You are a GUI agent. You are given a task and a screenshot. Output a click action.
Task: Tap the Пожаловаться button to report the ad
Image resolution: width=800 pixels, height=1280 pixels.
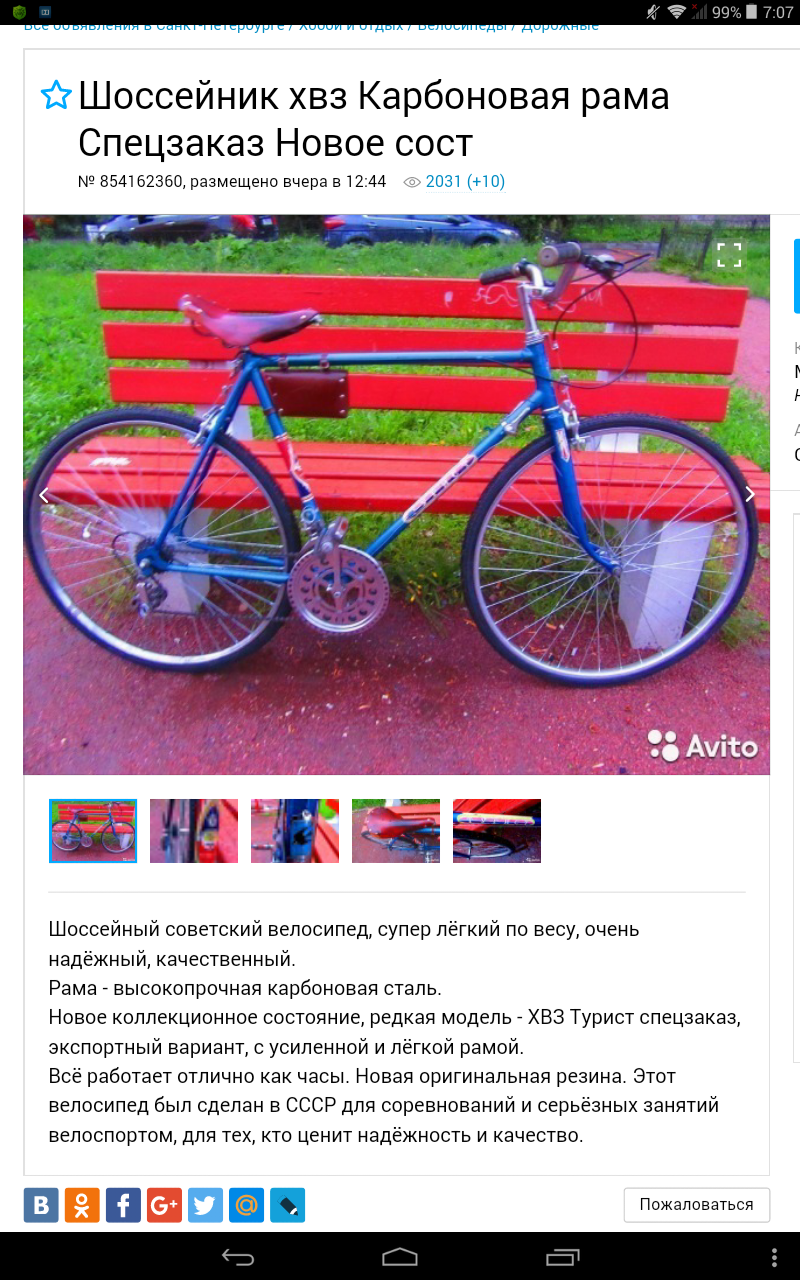click(696, 1204)
